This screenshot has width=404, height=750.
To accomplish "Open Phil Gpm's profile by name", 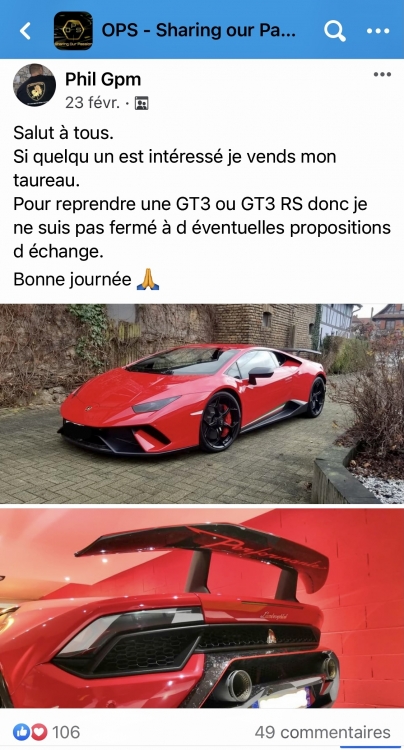I will pos(103,79).
